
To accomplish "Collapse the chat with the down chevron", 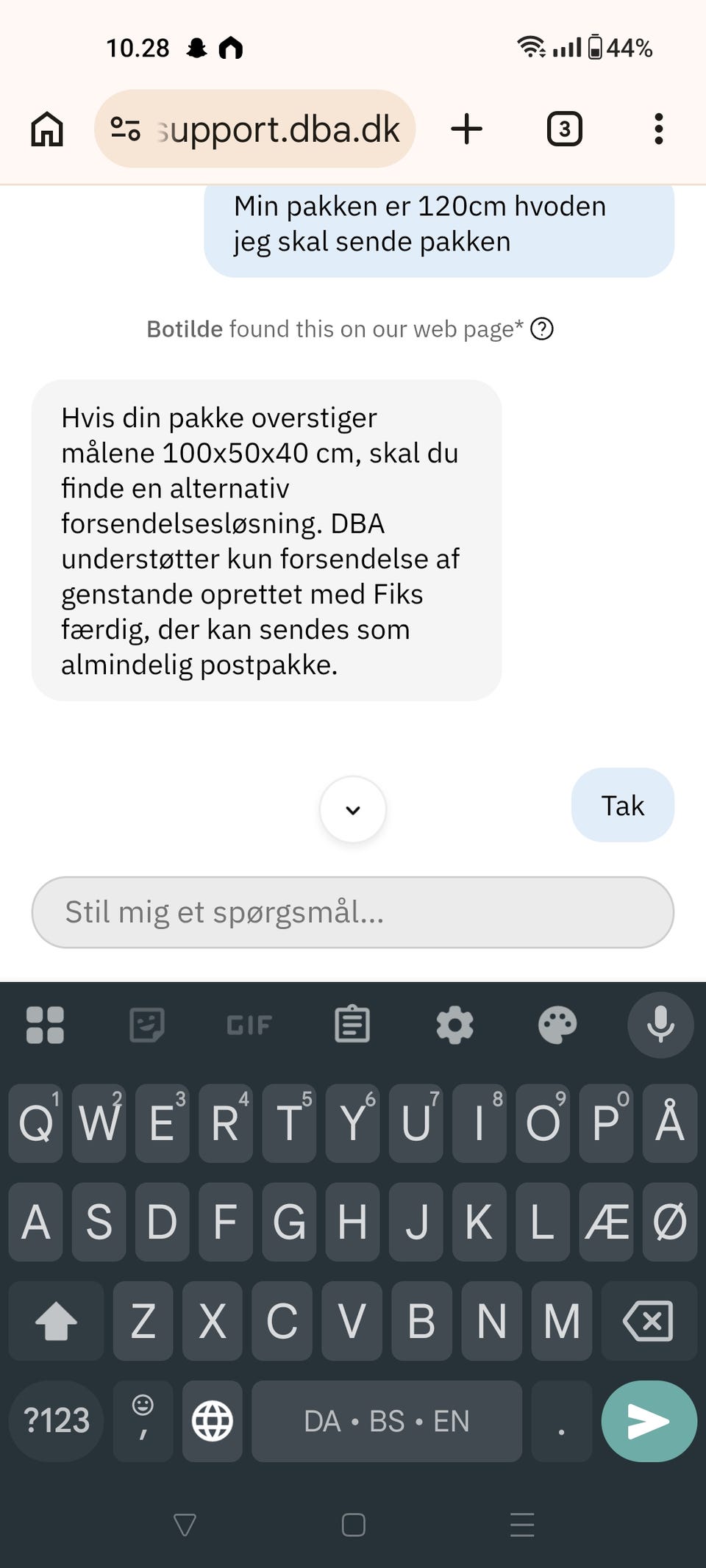I will pos(352,809).
